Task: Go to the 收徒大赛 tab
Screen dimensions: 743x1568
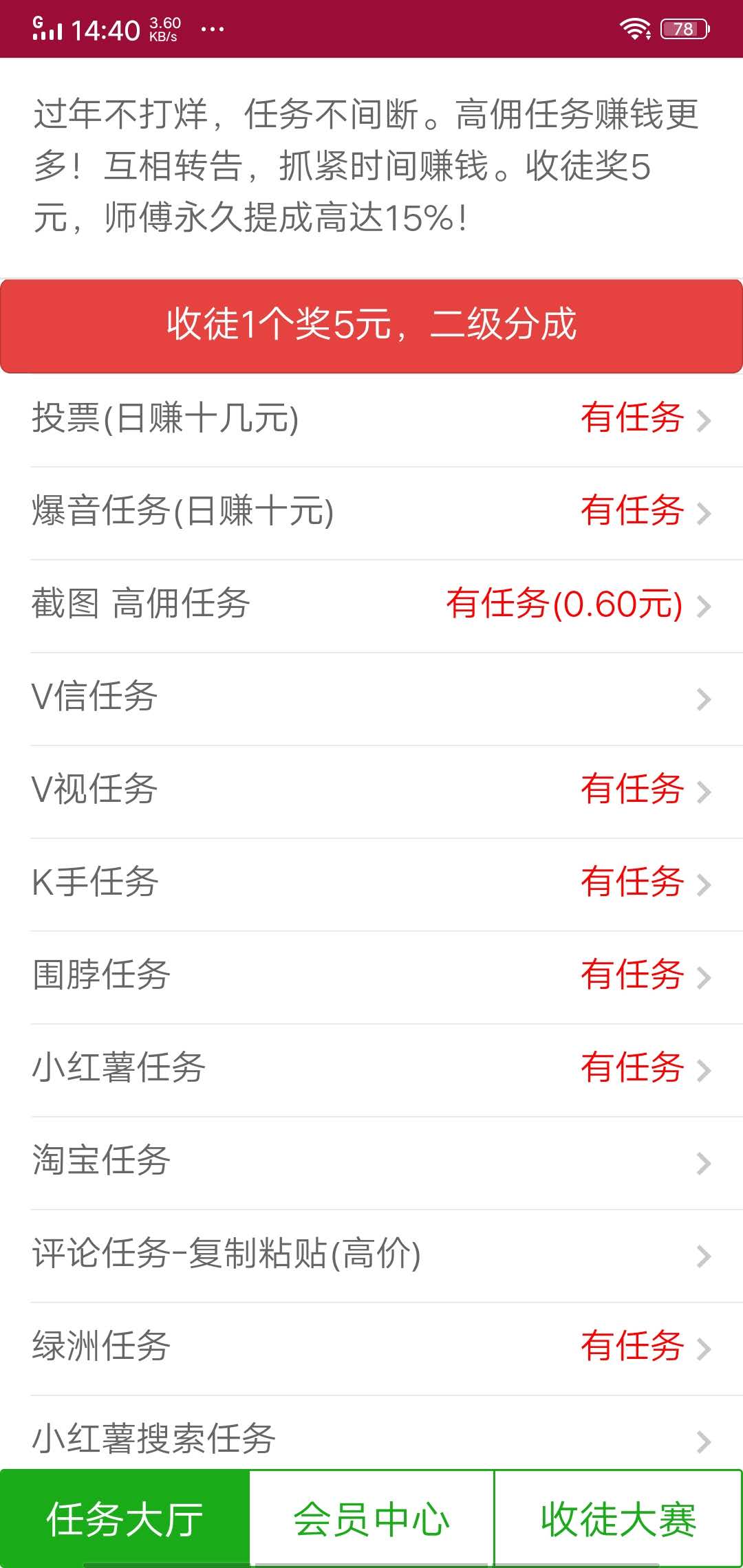Action: 618,1518
